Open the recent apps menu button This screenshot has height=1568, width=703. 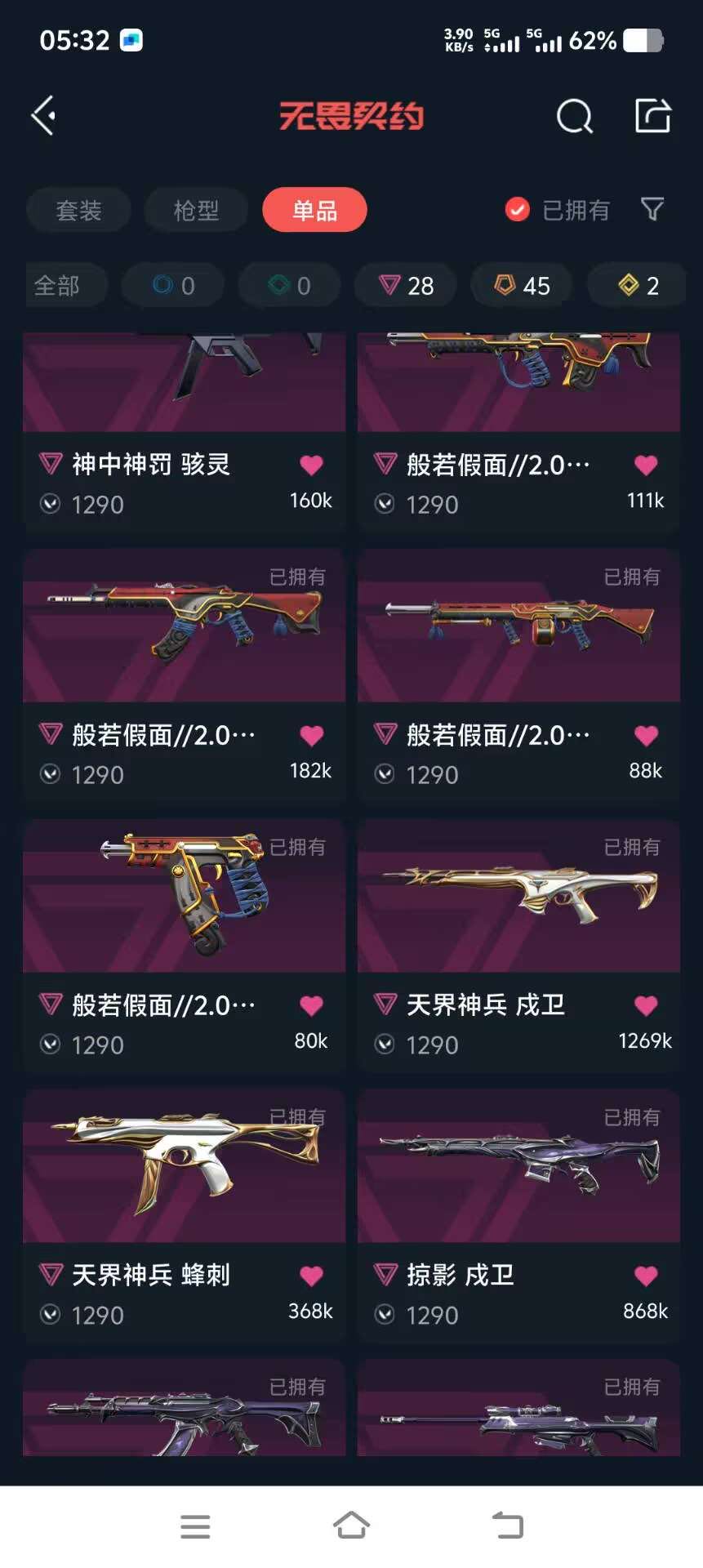click(x=195, y=1526)
